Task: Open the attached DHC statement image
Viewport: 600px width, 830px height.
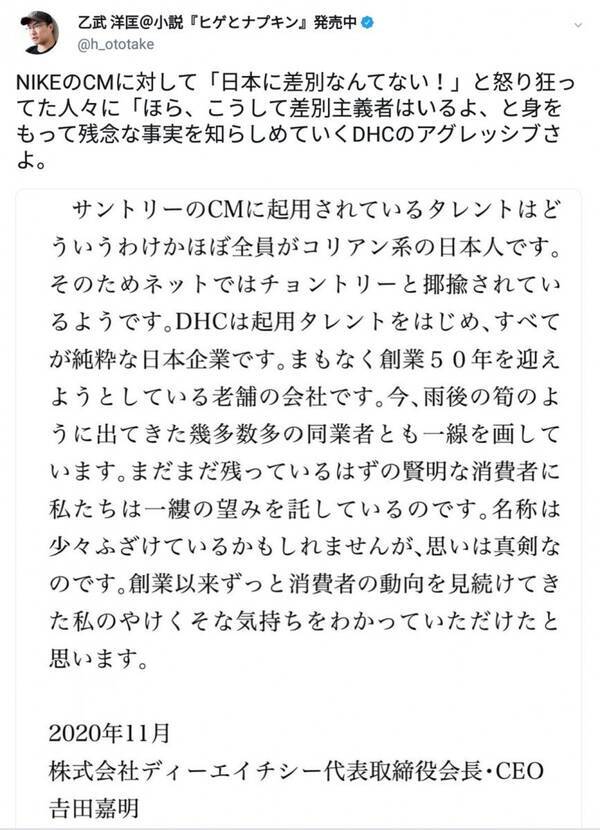Action: tap(300, 500)
